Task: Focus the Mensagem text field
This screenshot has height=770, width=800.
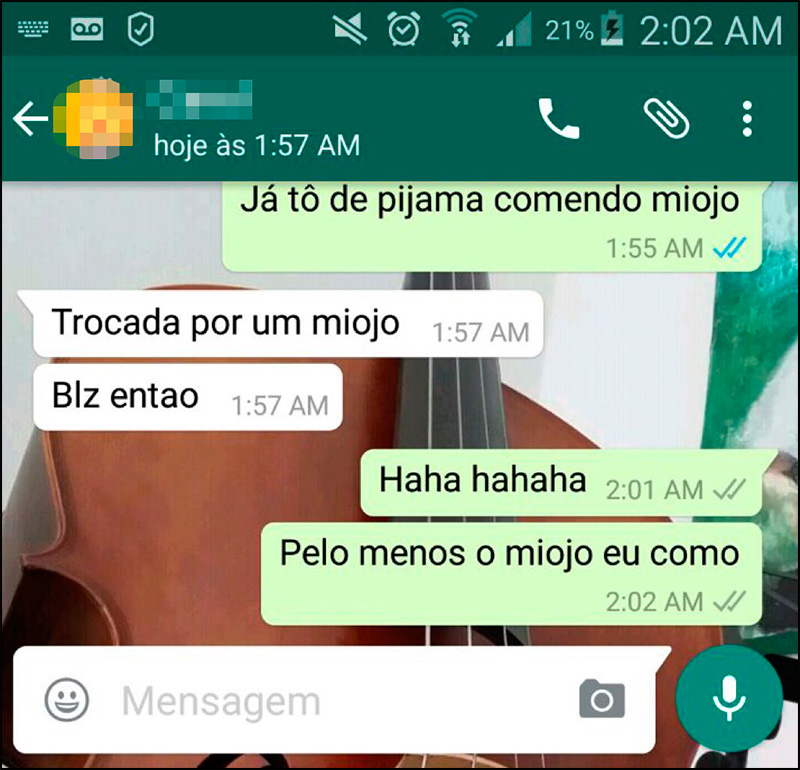Action: tap(330, 701)
